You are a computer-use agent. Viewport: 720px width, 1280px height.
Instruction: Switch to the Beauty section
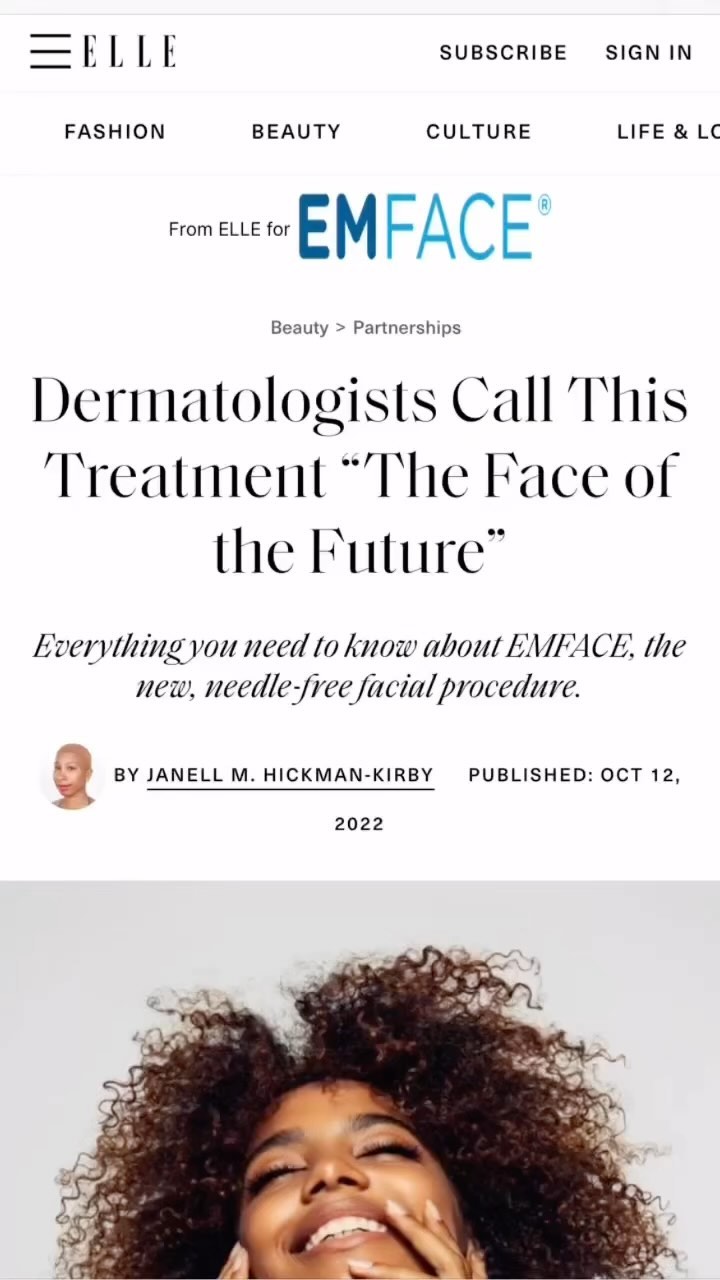pyautogui.click(x=296, y=131)
